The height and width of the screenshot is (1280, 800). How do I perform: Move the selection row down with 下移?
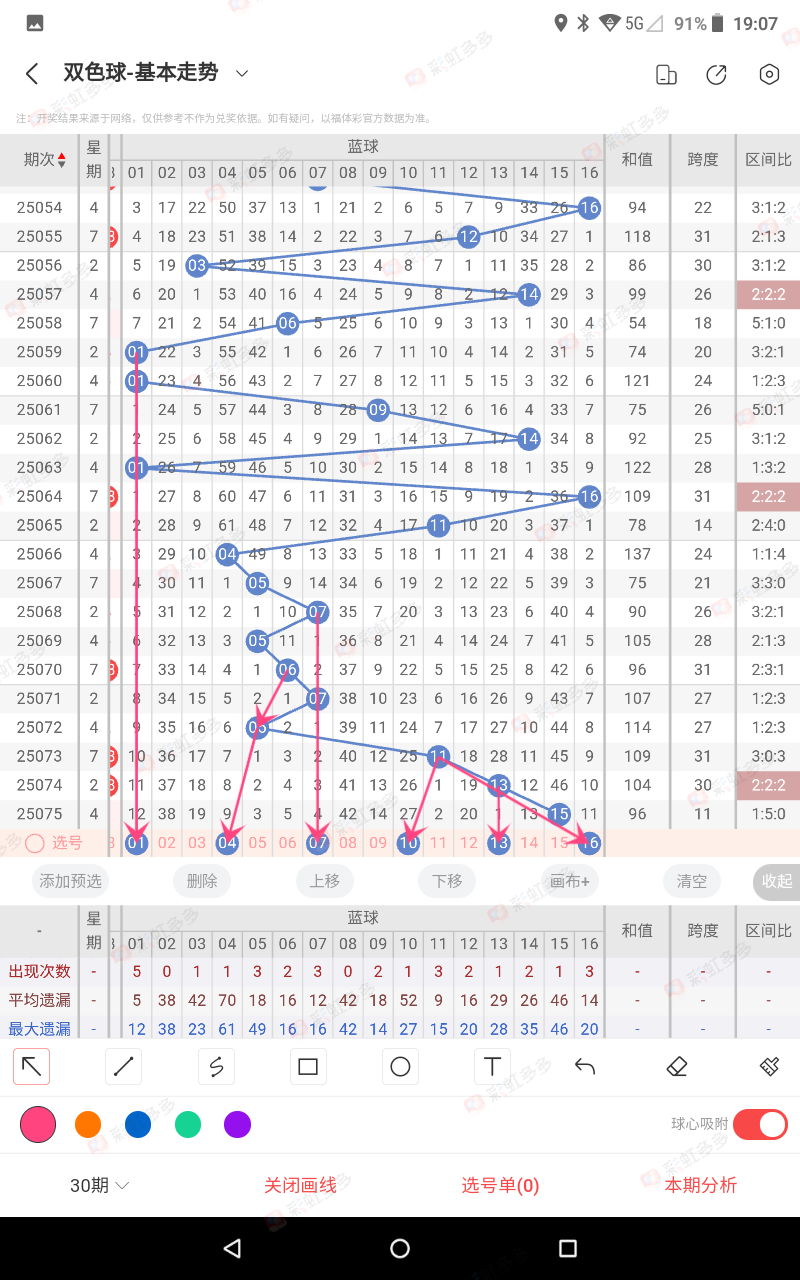coord(446,881)
